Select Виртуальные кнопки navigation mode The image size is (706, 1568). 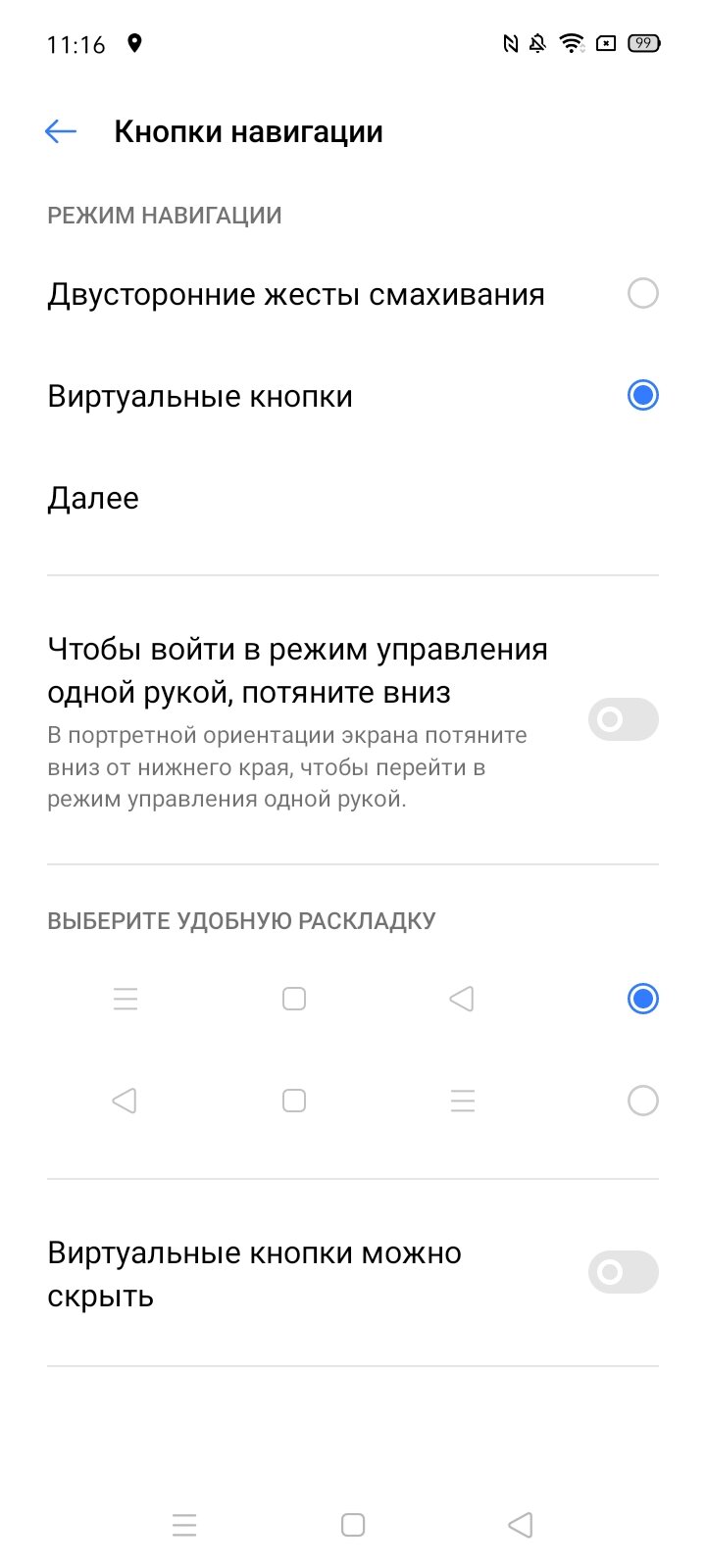coord(353,396)
